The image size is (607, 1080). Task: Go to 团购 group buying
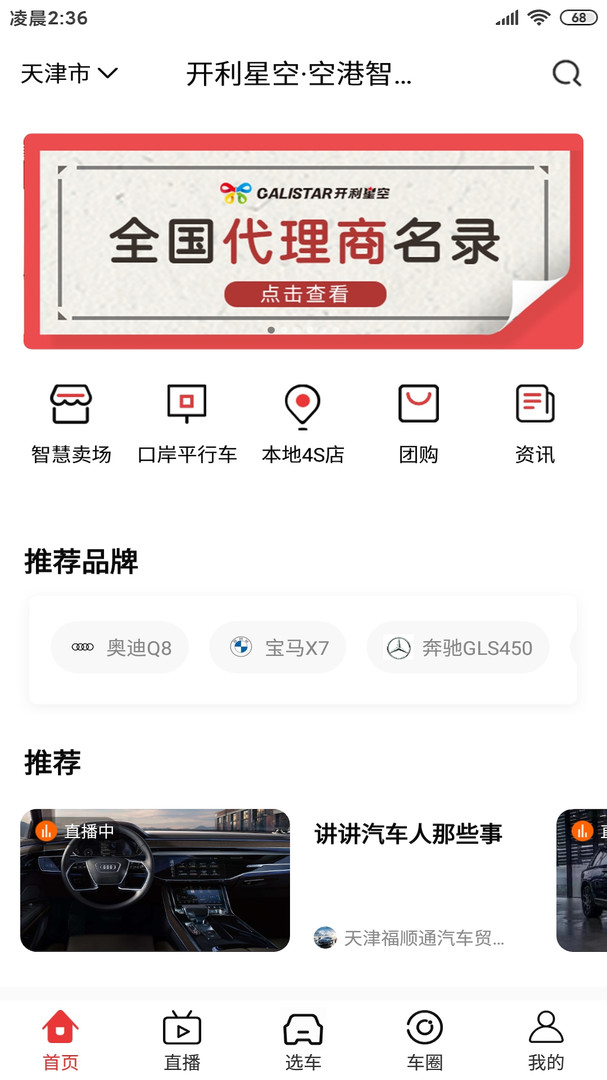[418, 424]
